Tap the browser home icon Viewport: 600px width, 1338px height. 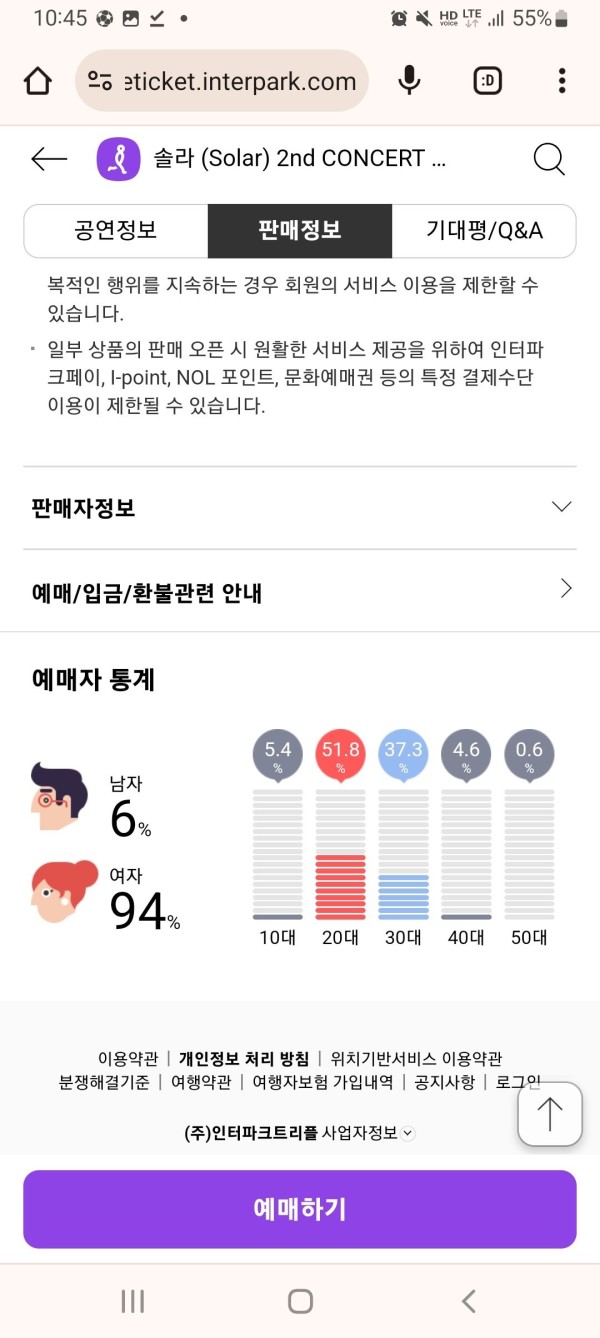[x=38, y=81]
